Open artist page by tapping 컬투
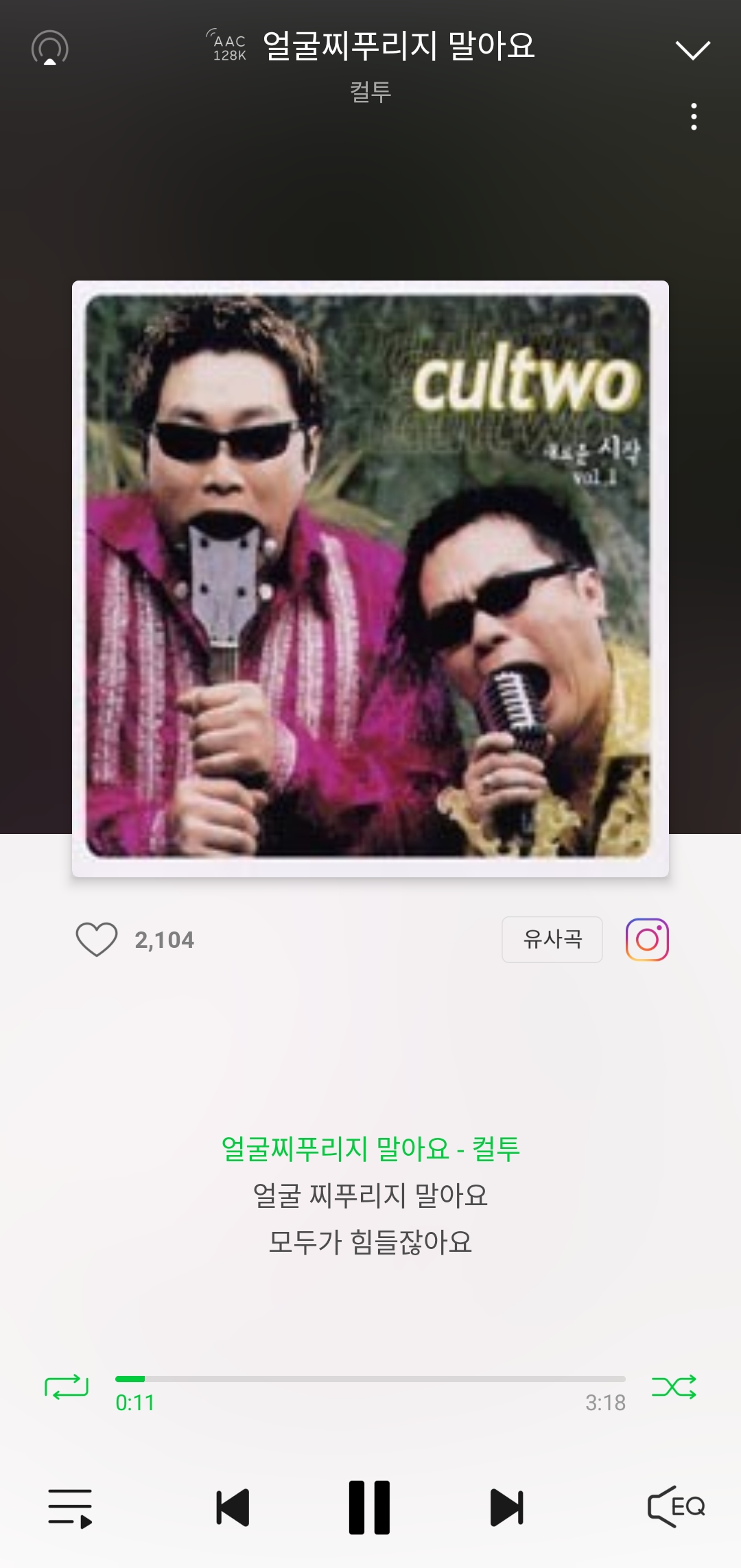741x1568 pixels. (x=370, y=93)
